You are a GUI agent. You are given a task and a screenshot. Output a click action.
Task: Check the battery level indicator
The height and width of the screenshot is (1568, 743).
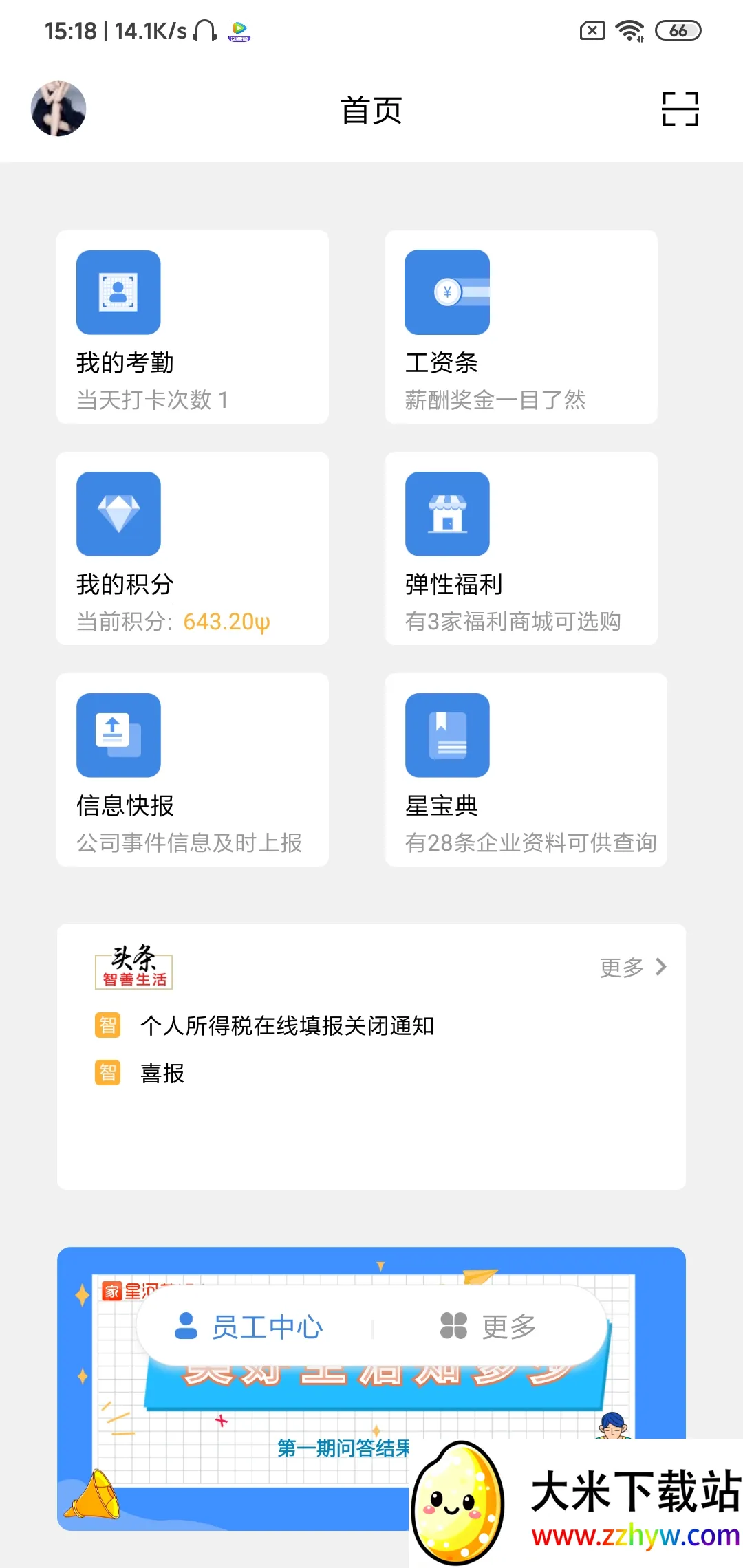678,30
